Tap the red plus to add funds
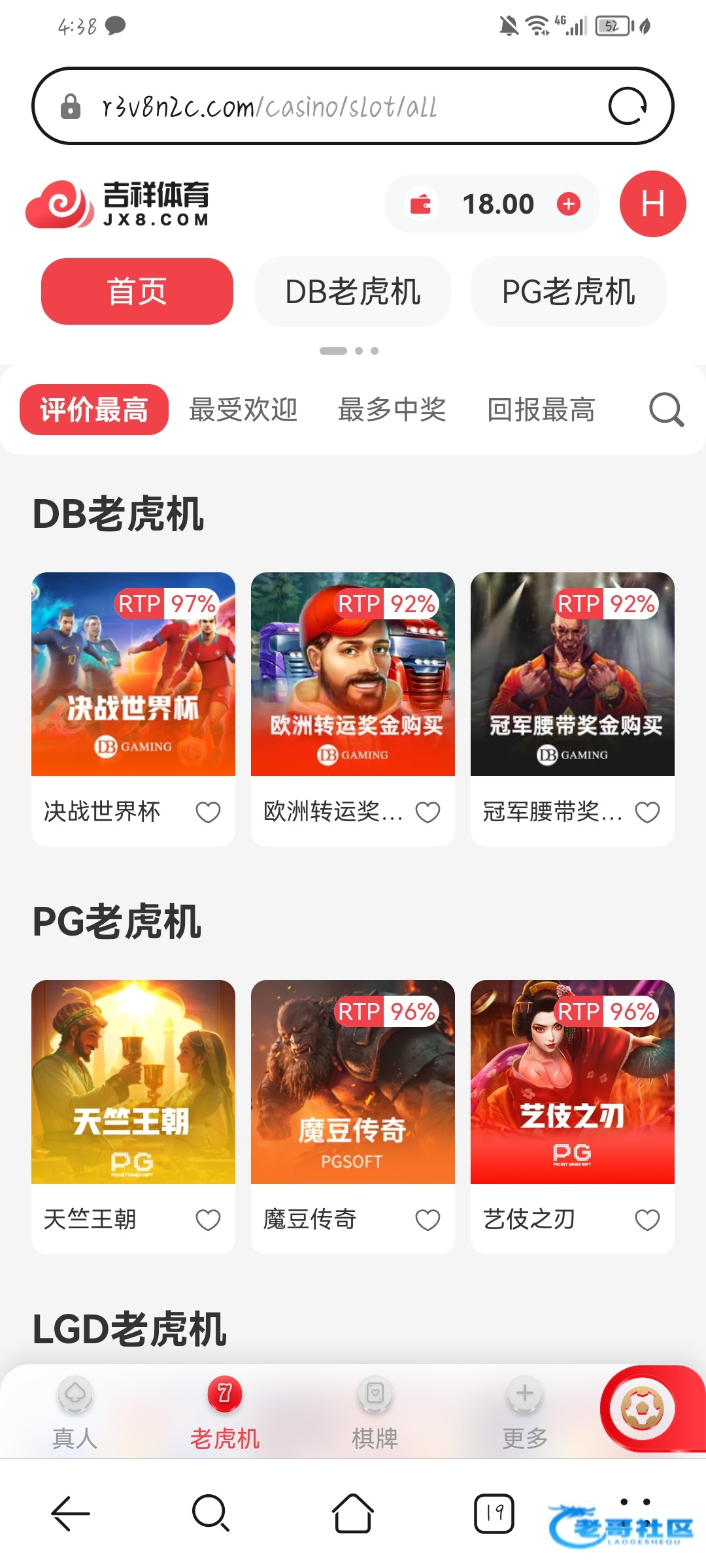706x1568 pixels. tap(568, 204)
